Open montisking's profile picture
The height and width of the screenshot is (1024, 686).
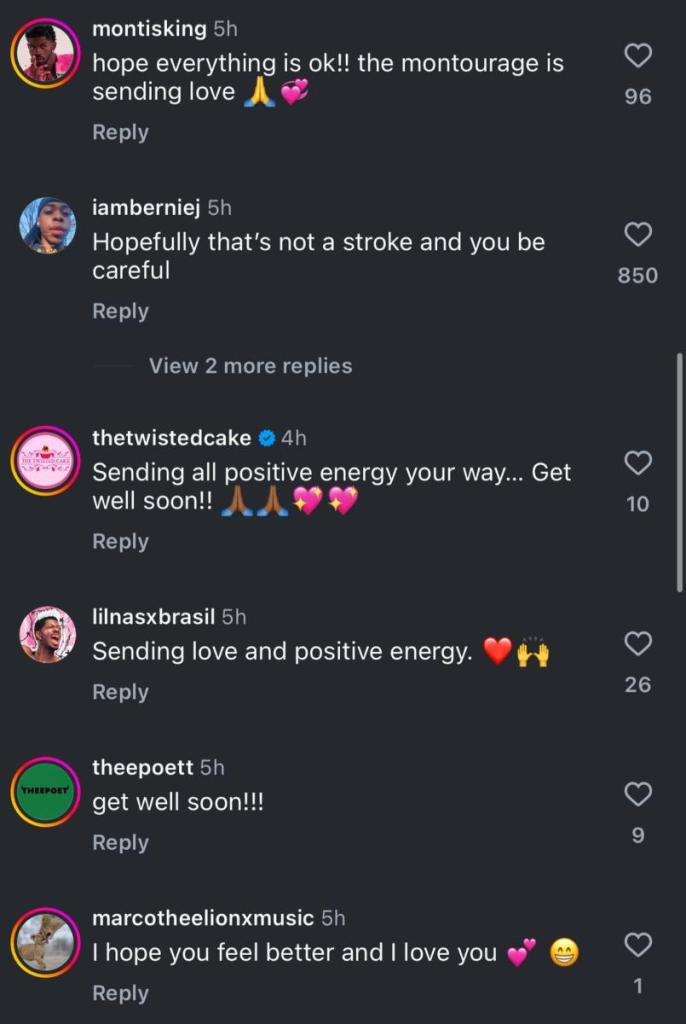46,53
